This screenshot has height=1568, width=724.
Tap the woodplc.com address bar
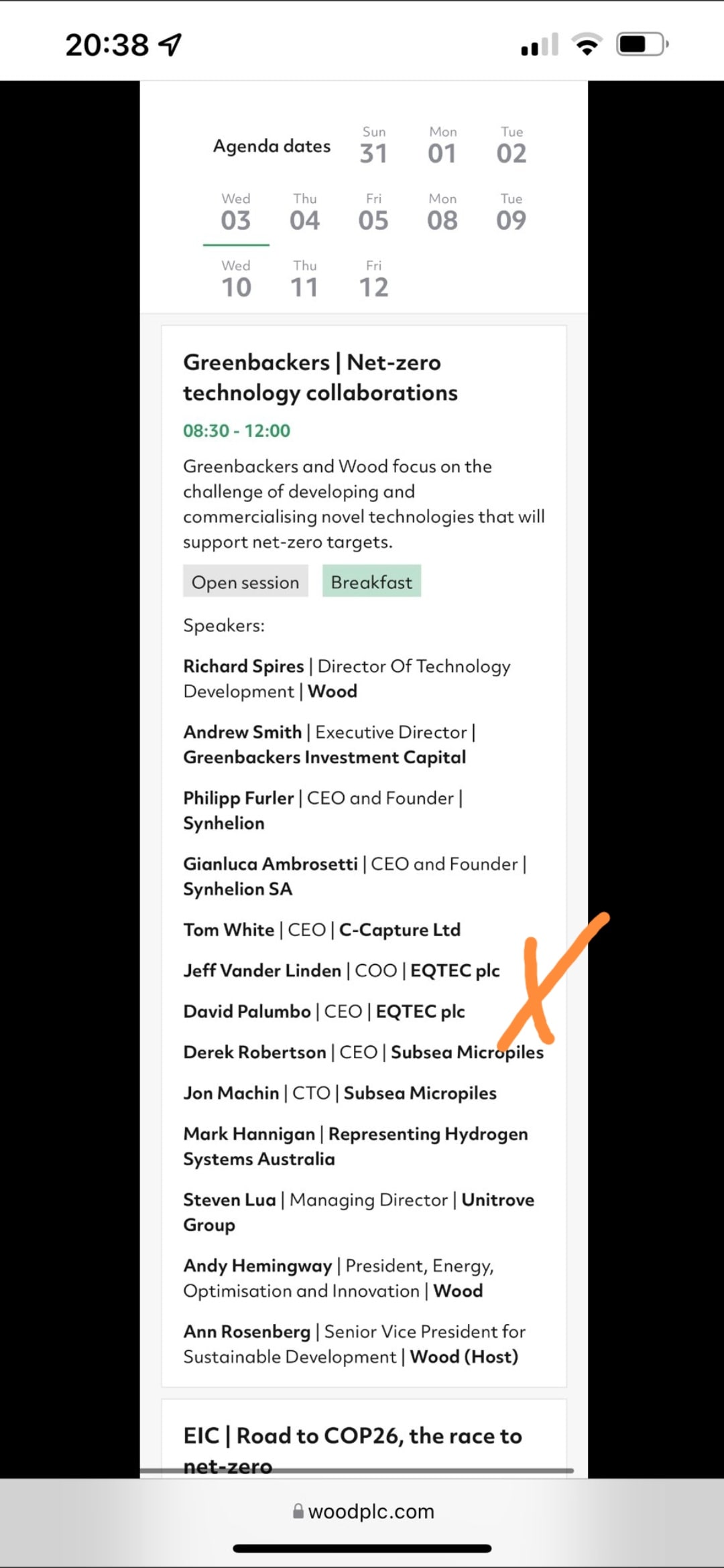363,1512
